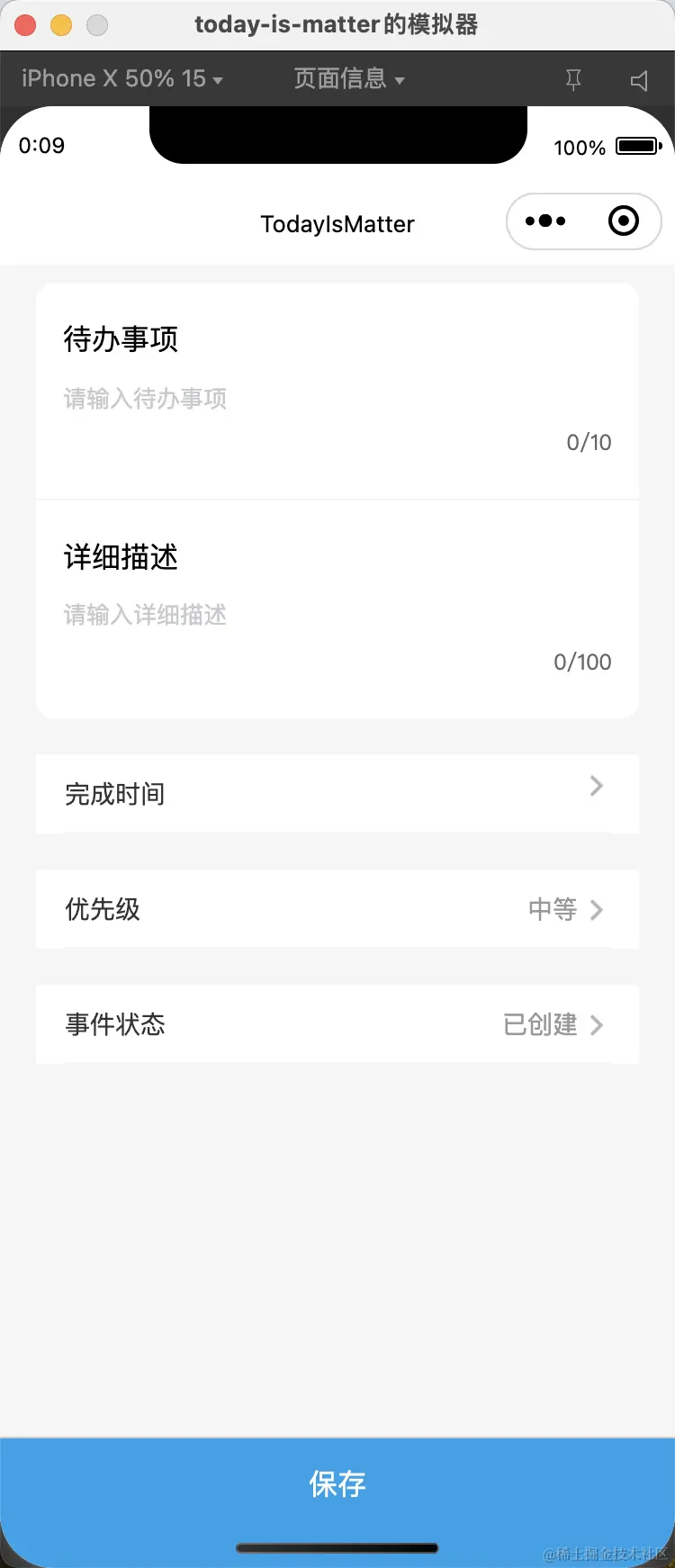Image resolution: width=675 pixels, height=1568 pixels.
Task: Open the 优先级 selector showing 中等
Action: tap(337, 910)
